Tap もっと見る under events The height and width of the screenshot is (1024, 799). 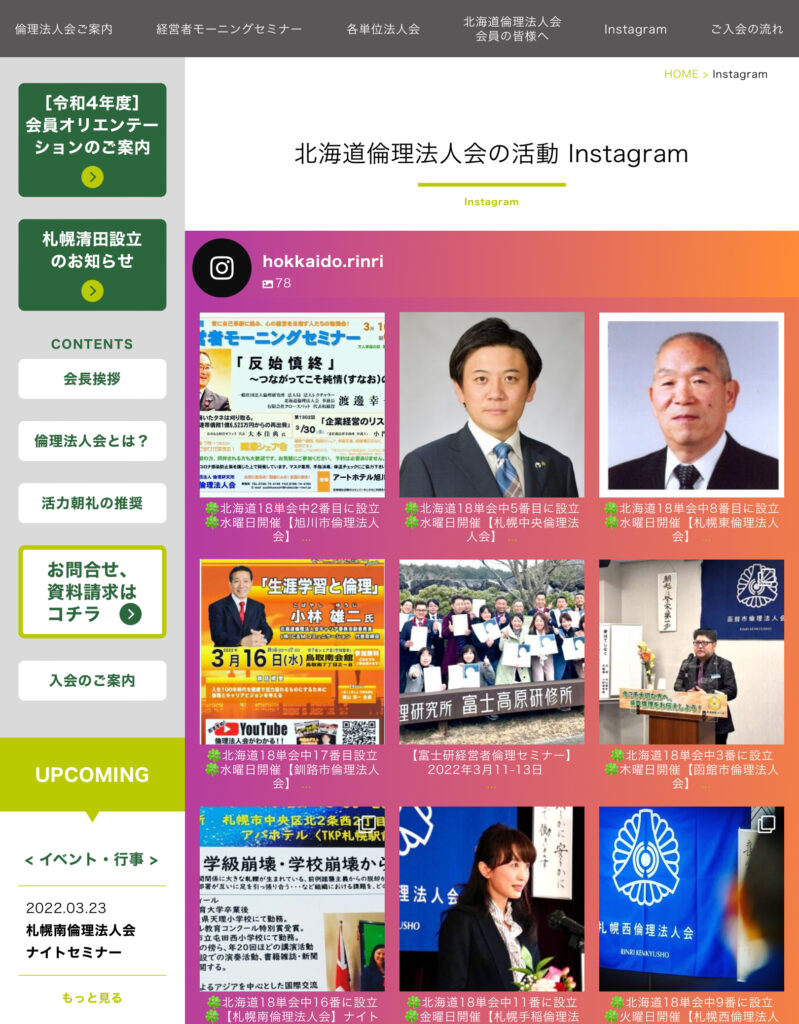click(x=92, y=997)
